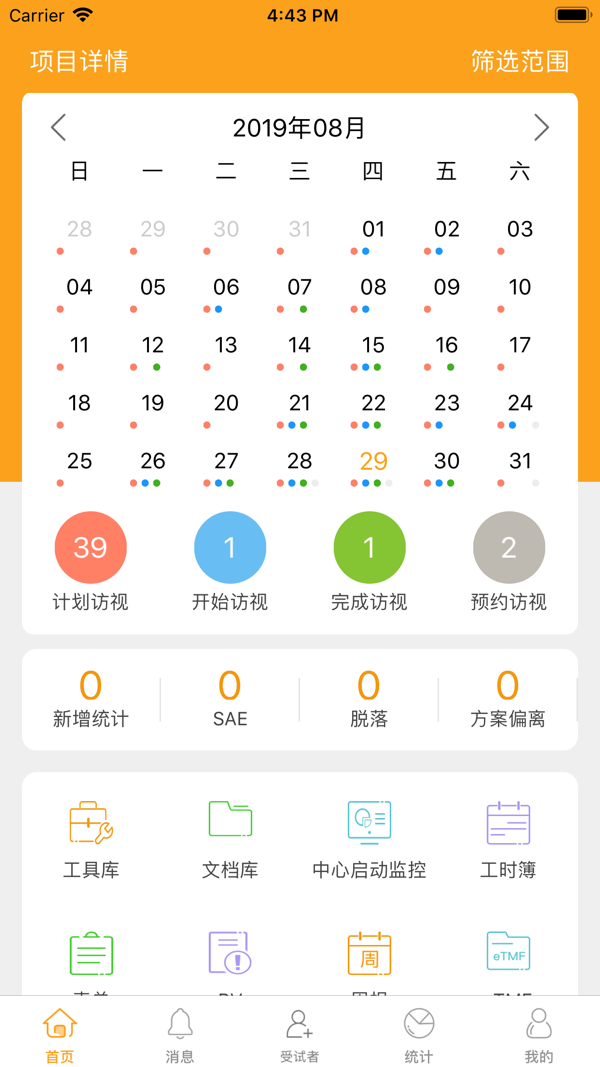600x1067 pixels.
Task: Open 计划访视 with 39 visits
Action: click(90, 548)
